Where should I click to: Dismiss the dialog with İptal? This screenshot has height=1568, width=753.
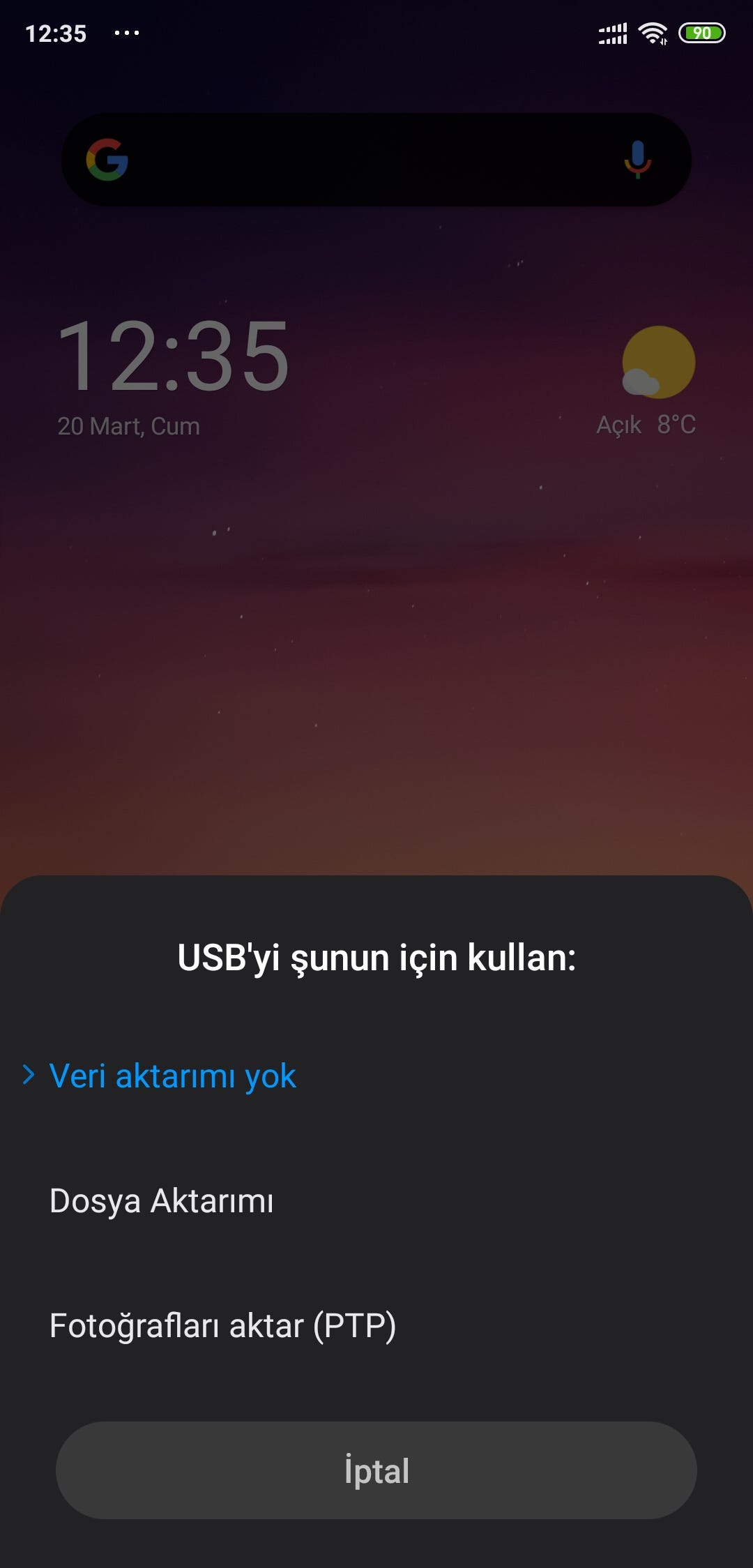376,1470
